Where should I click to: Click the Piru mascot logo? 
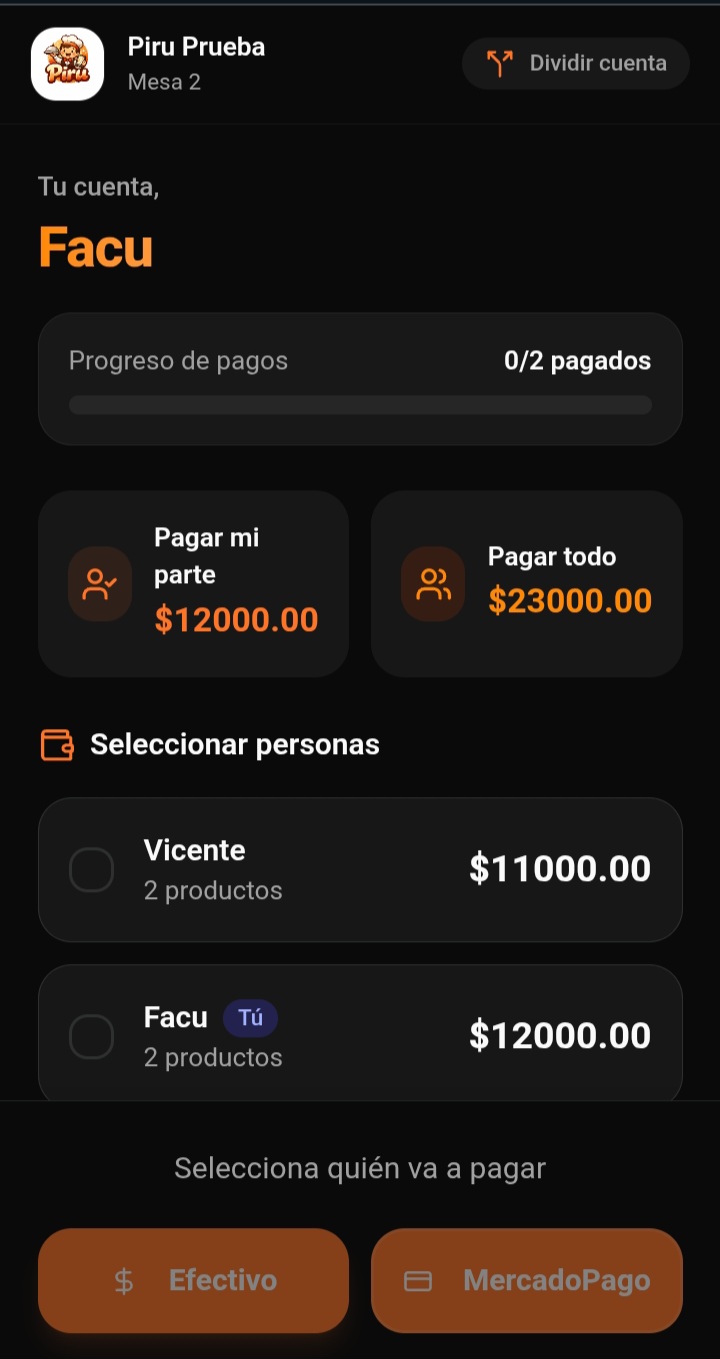67,63
